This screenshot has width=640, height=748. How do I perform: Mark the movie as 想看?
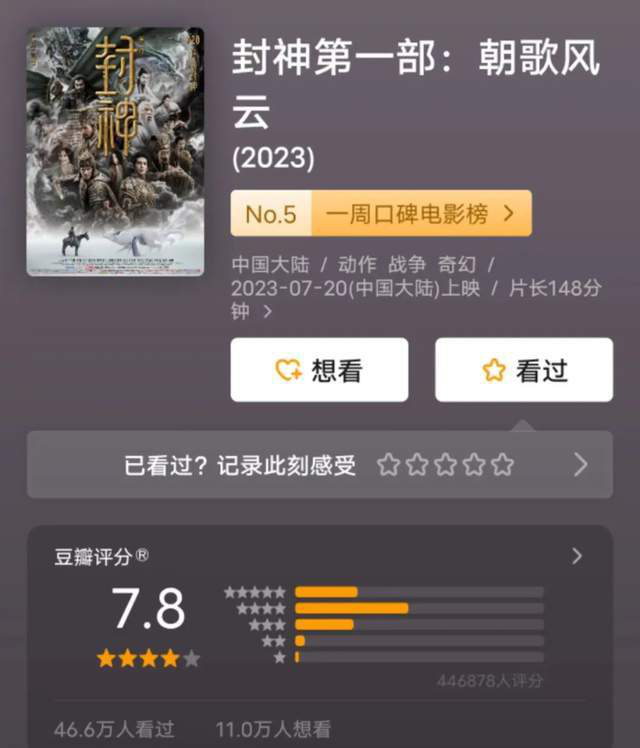(x=319, y=370)
